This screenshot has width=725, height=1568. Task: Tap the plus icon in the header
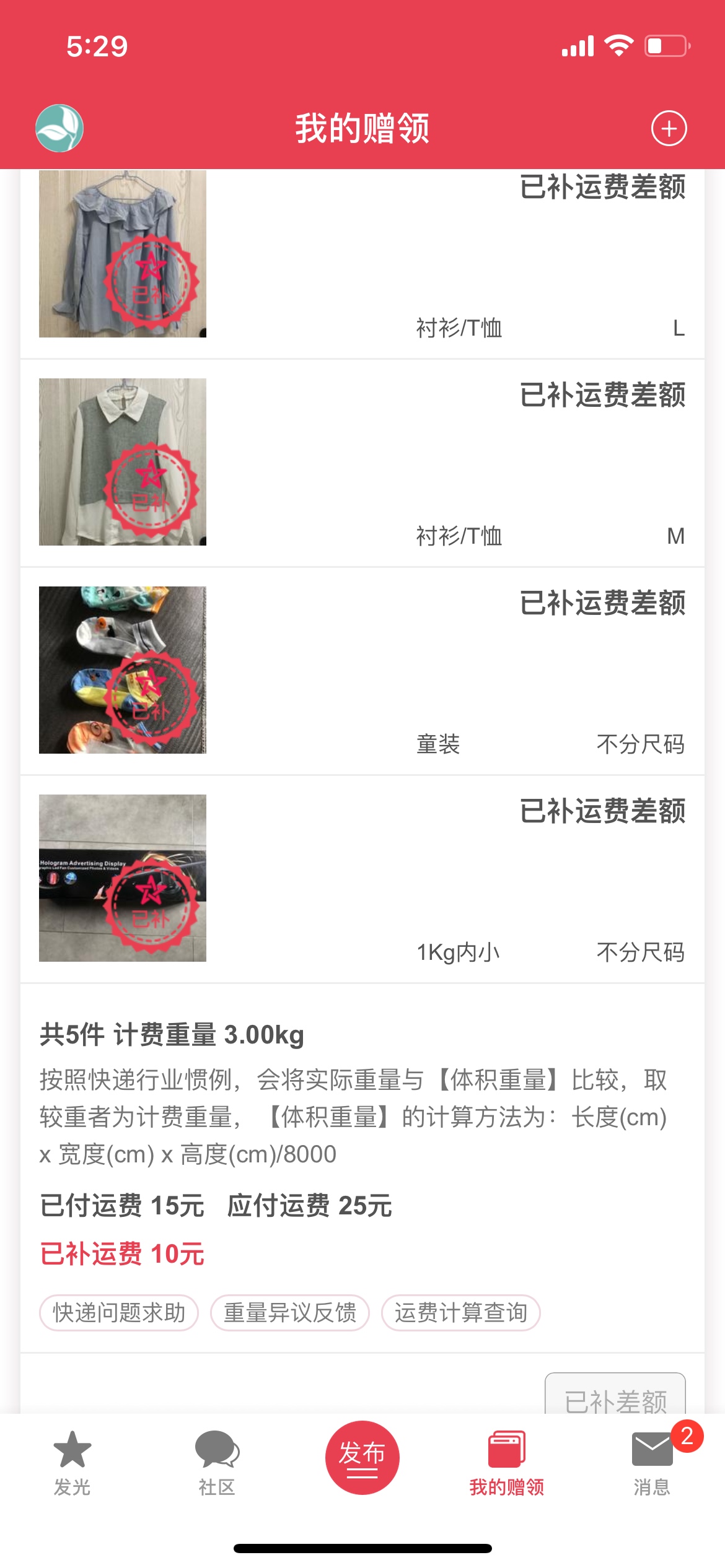coord(669,129)
